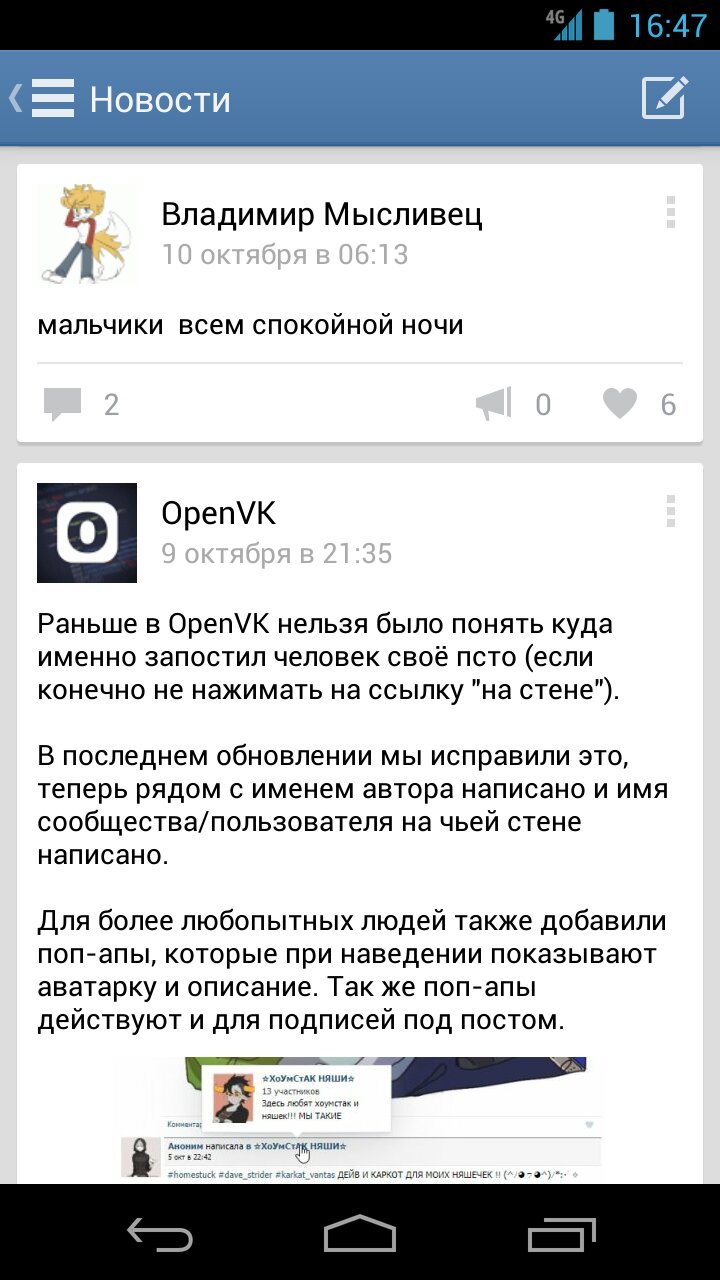
Task: Open the OpenVK community page via its name
Action: coord(215,513)
